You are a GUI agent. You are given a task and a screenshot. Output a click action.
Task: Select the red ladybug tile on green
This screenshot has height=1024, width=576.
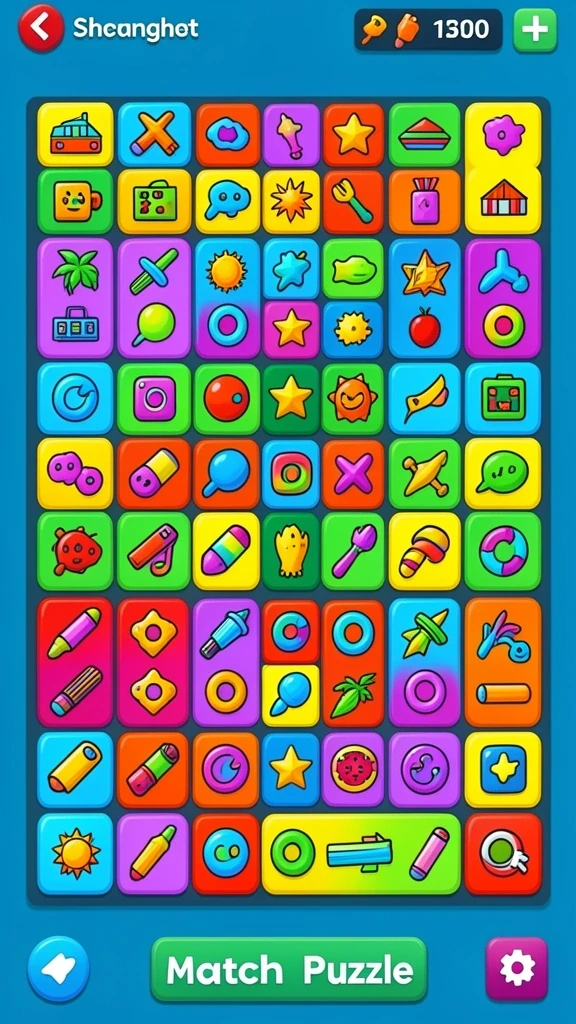[75, 551]
